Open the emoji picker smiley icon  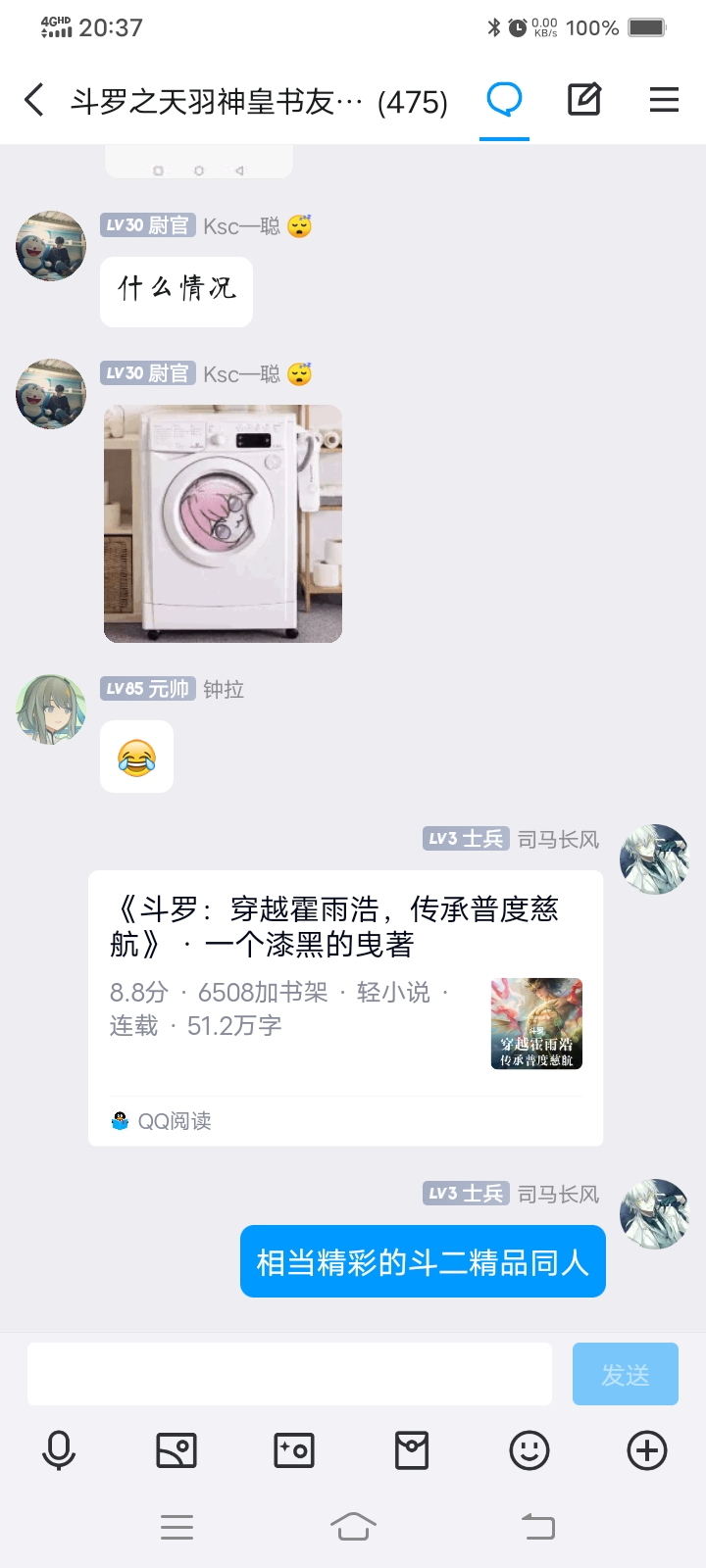coord(529,1450)
